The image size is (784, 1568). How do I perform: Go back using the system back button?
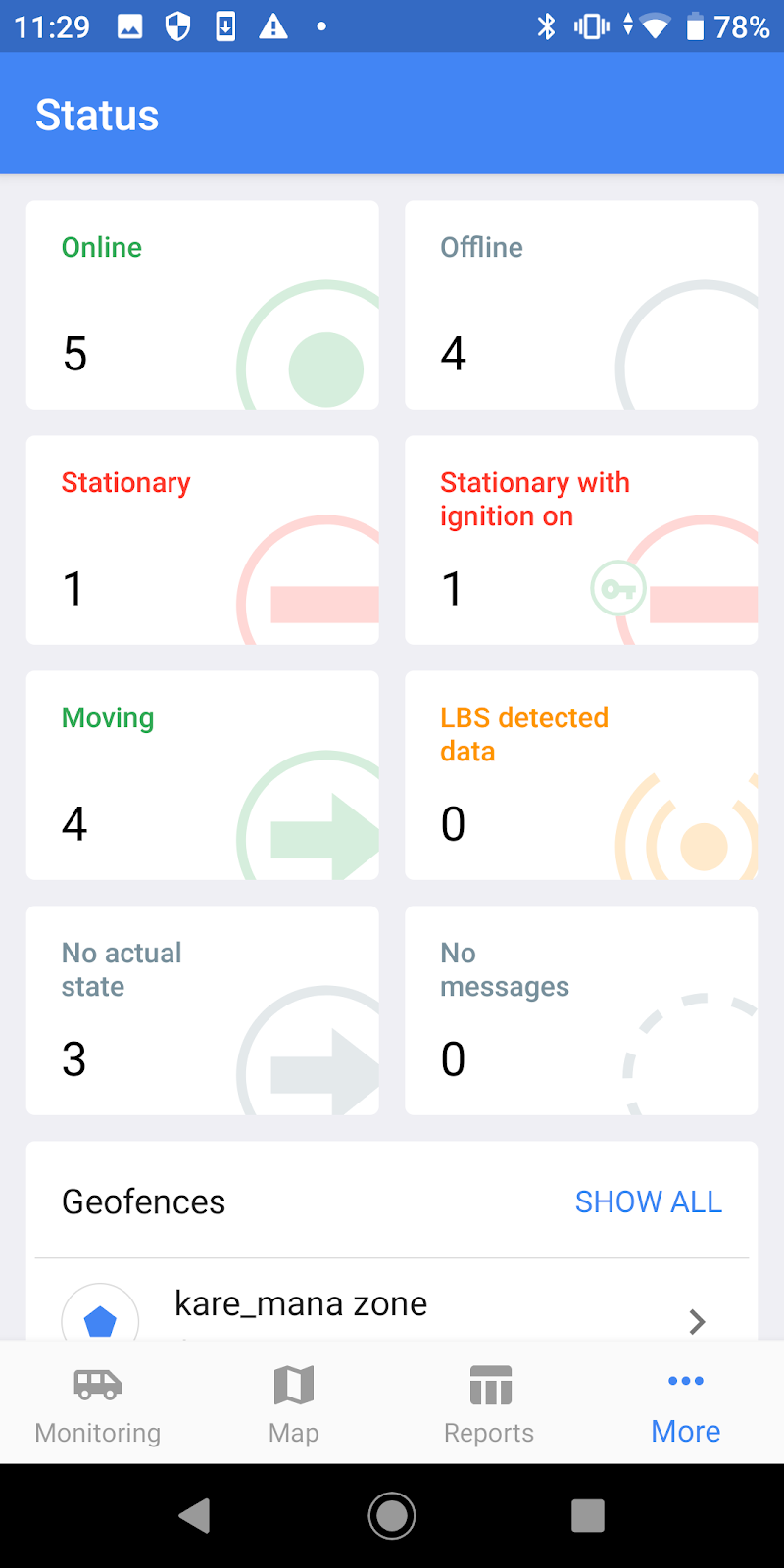coord(195,1516)
